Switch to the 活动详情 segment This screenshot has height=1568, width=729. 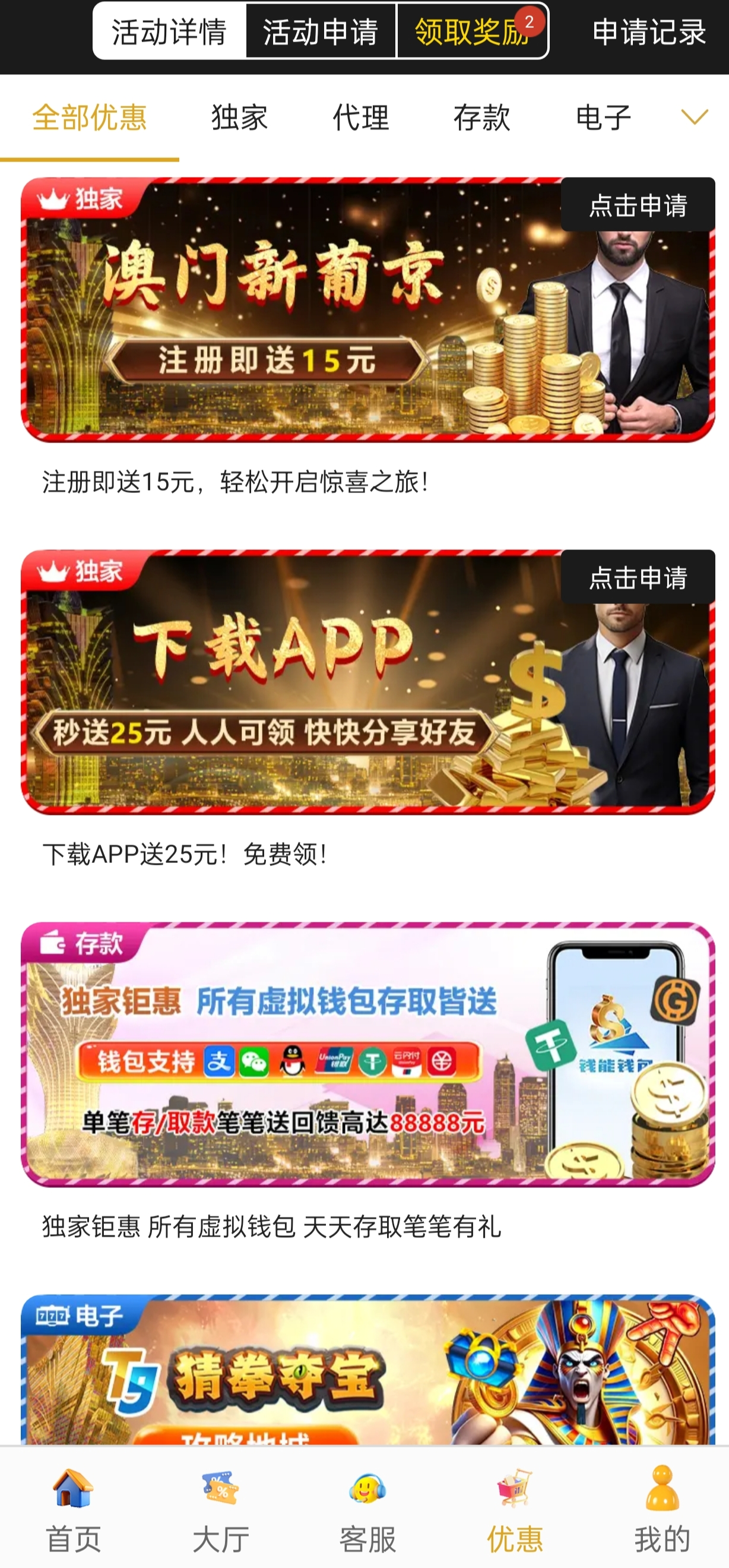point(169,31)
